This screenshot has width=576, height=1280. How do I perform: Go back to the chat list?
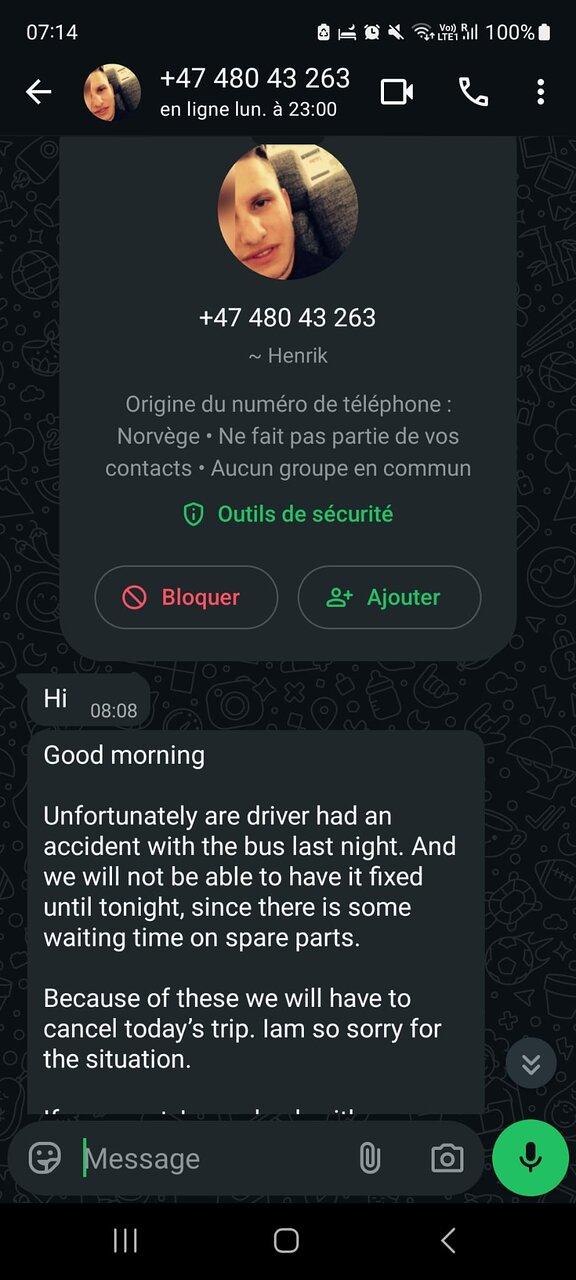coord(38,92)
